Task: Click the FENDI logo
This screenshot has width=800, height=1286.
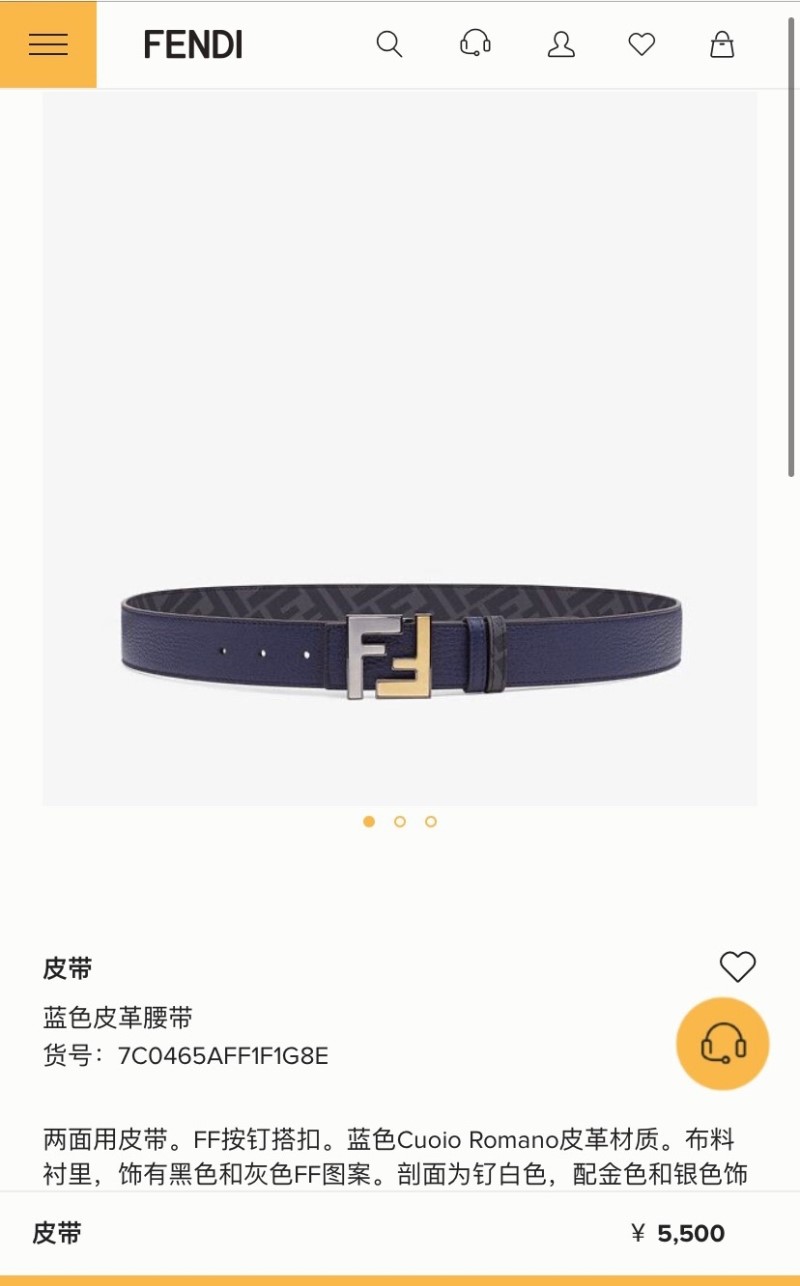Action: point(194,44)
